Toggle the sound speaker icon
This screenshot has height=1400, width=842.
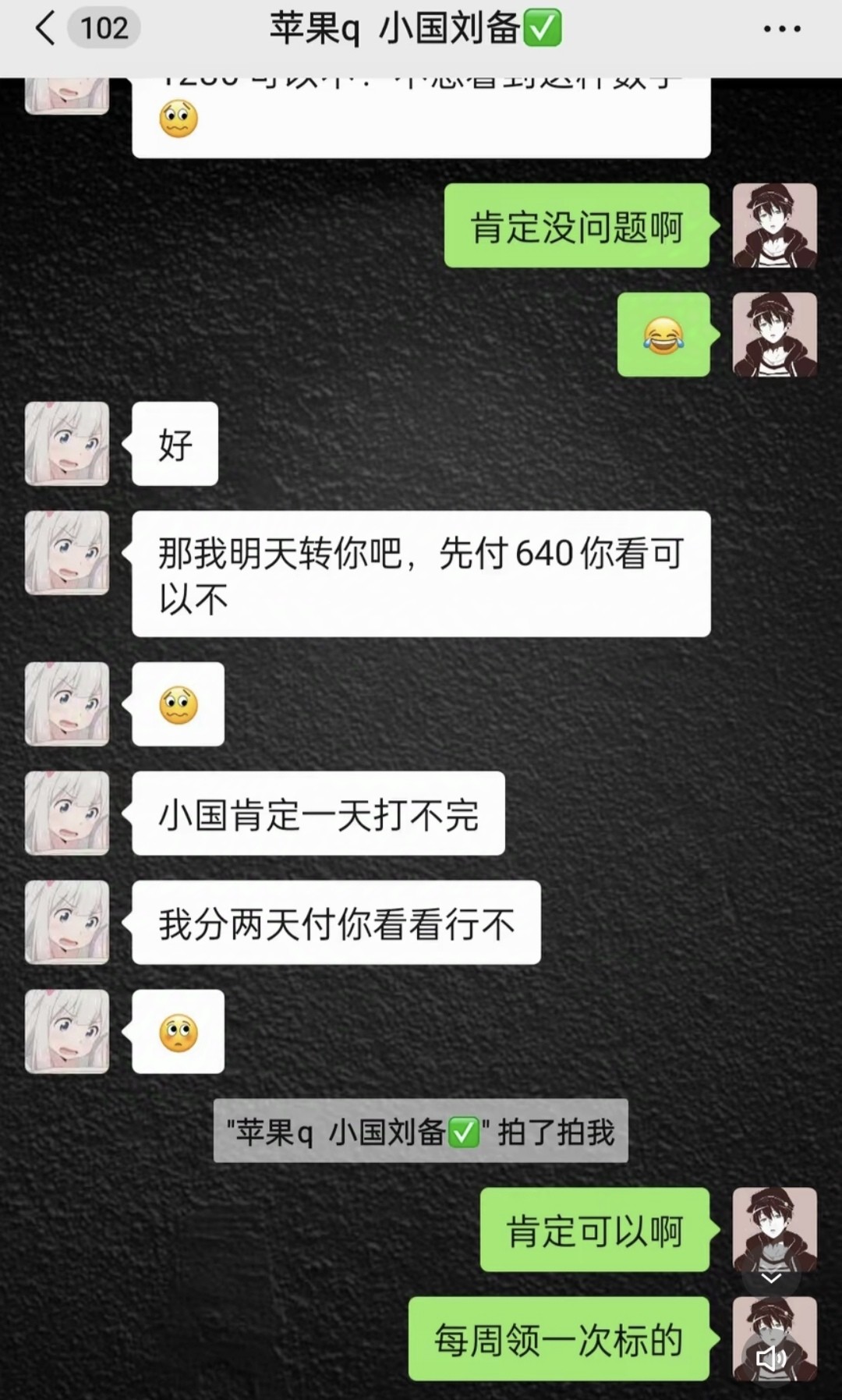coord(771,1359)
